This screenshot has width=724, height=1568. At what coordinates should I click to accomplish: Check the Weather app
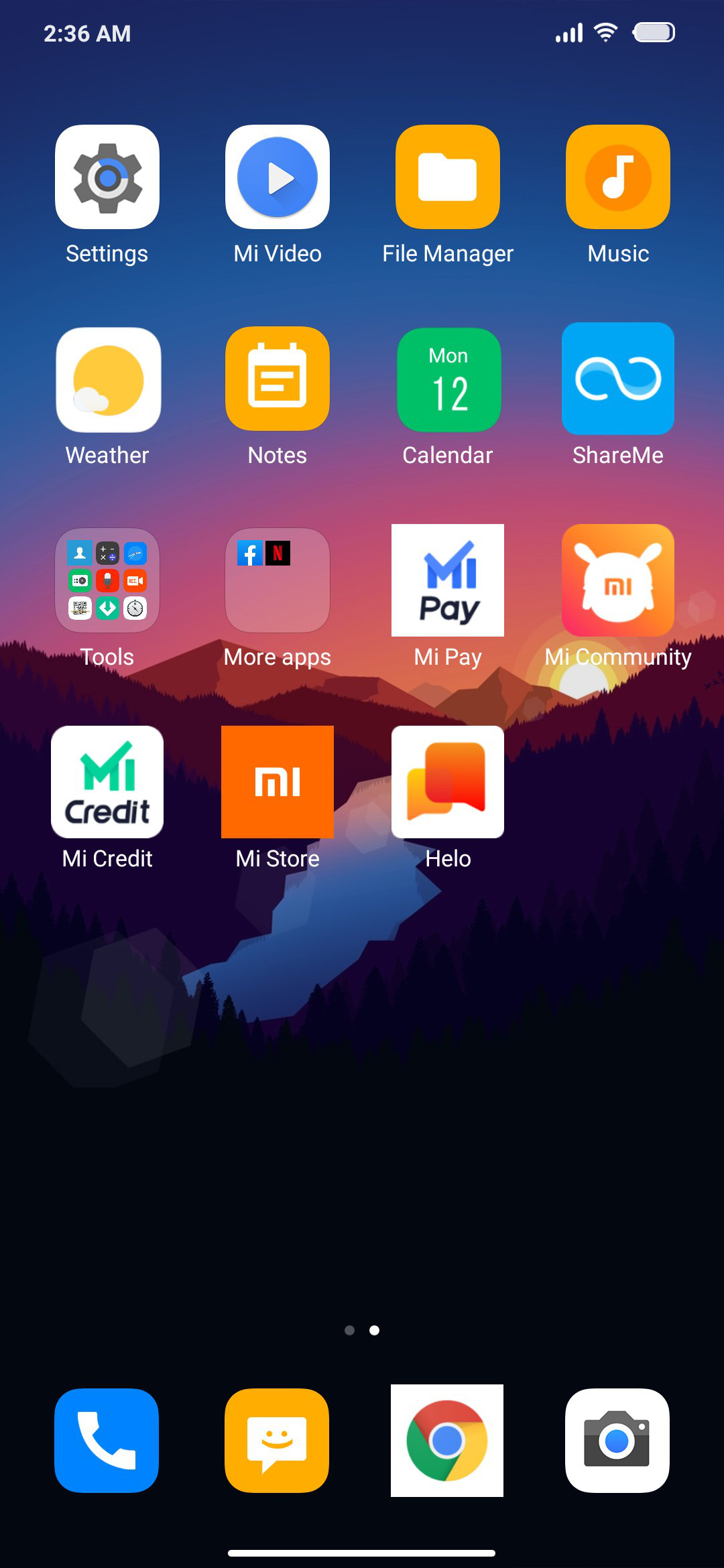[x=107, y=379]
